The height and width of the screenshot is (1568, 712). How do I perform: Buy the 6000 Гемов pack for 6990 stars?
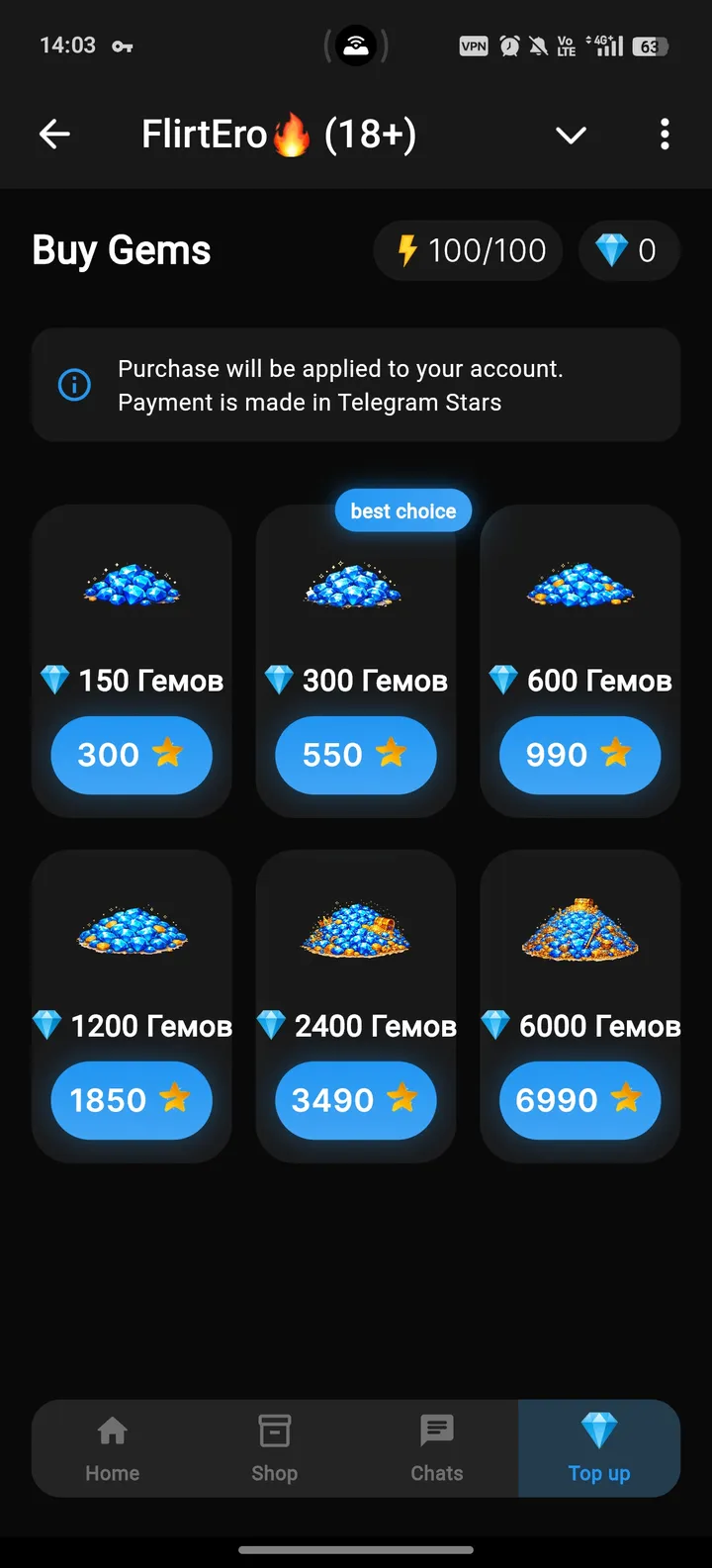579,1099
